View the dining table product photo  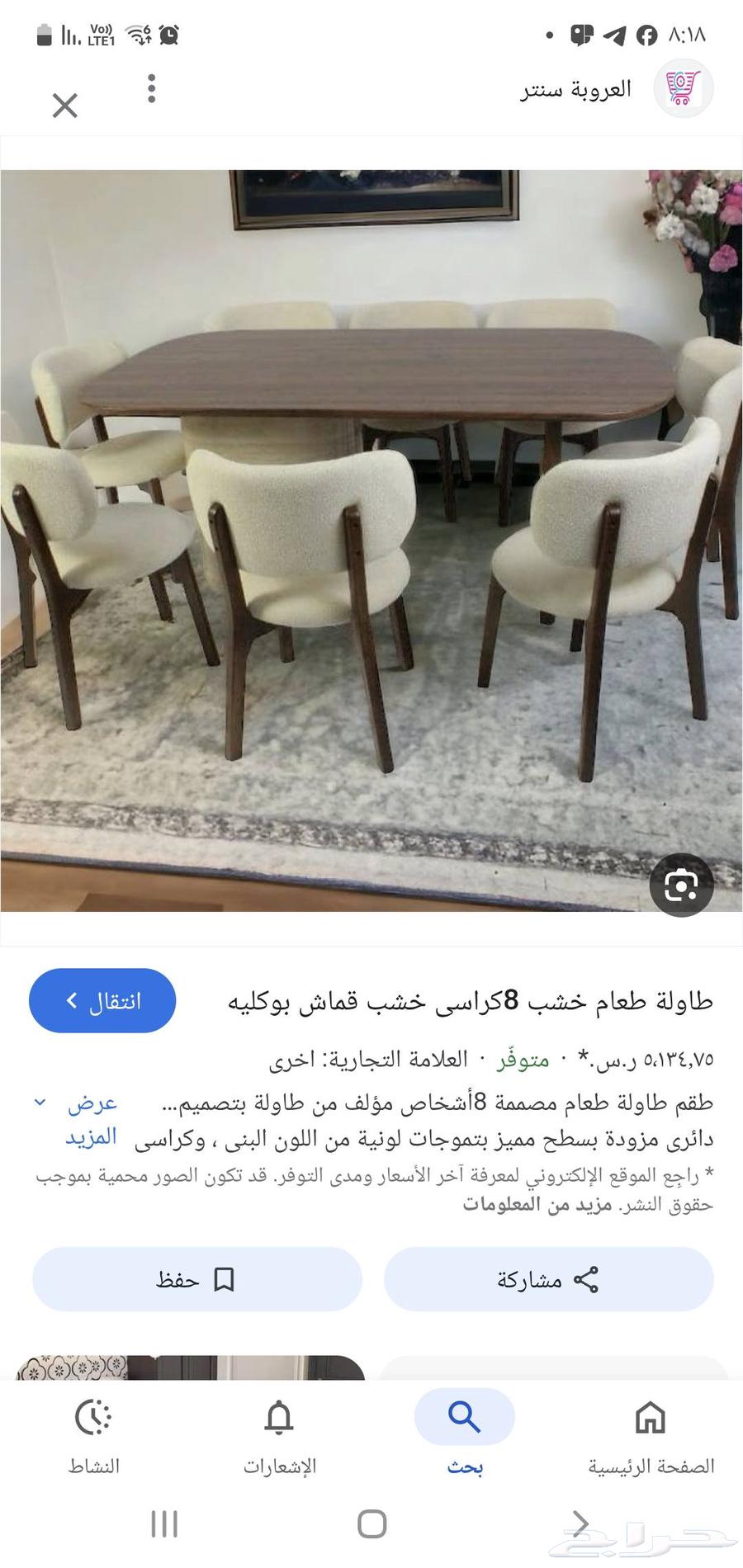tap(371, 536)
